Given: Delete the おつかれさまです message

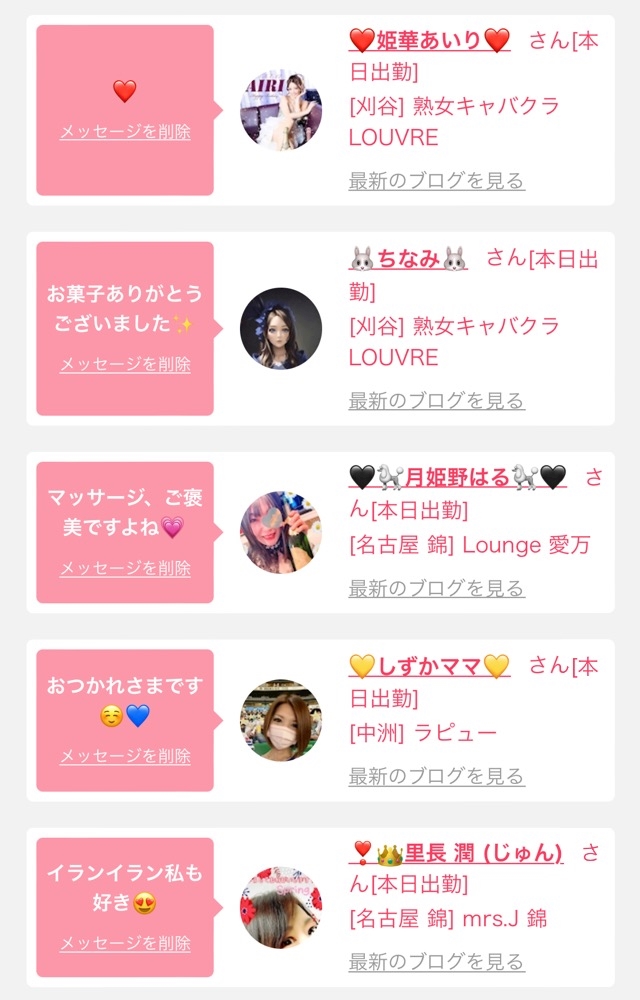Looking at the screenshot, I should click(x=125, y=756).
